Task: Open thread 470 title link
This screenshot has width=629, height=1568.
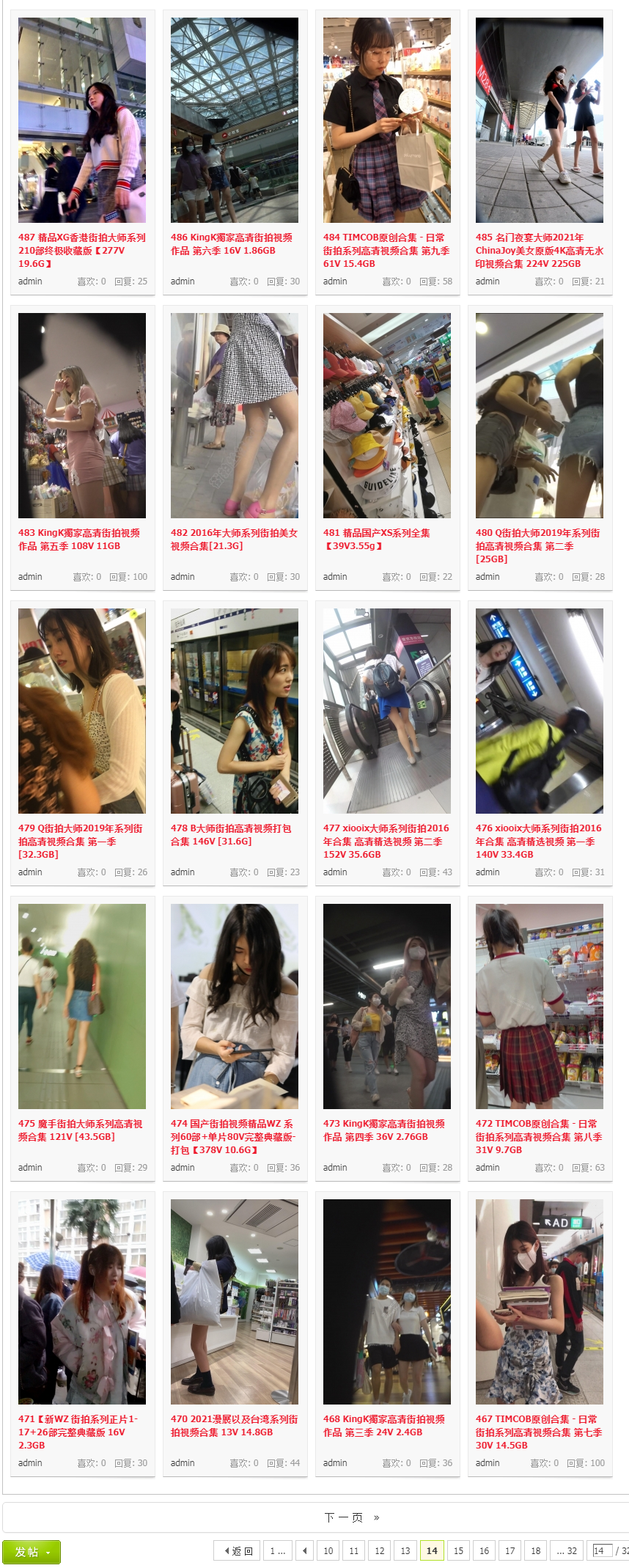Action: point(234,1425)
